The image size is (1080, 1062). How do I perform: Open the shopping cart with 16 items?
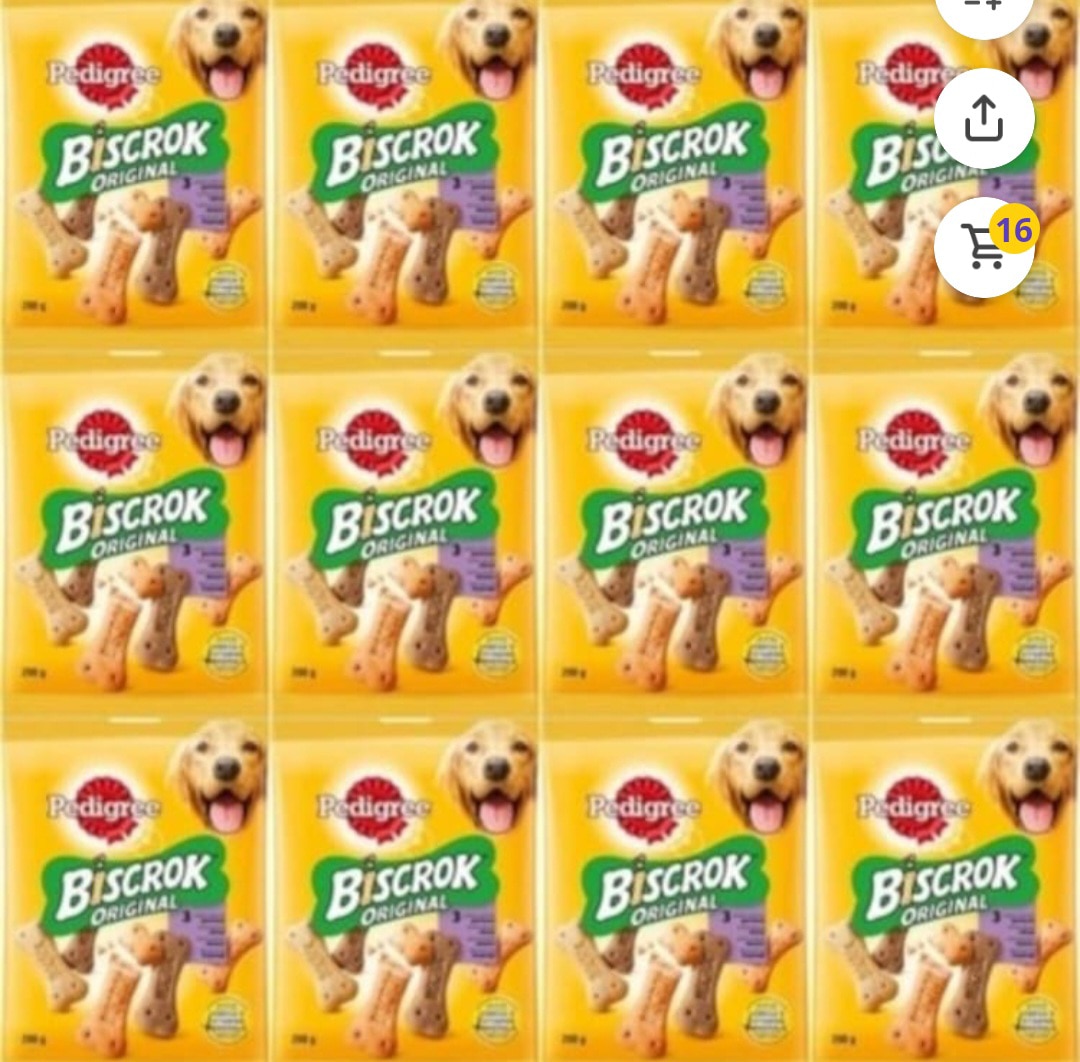tap(984, 247)
